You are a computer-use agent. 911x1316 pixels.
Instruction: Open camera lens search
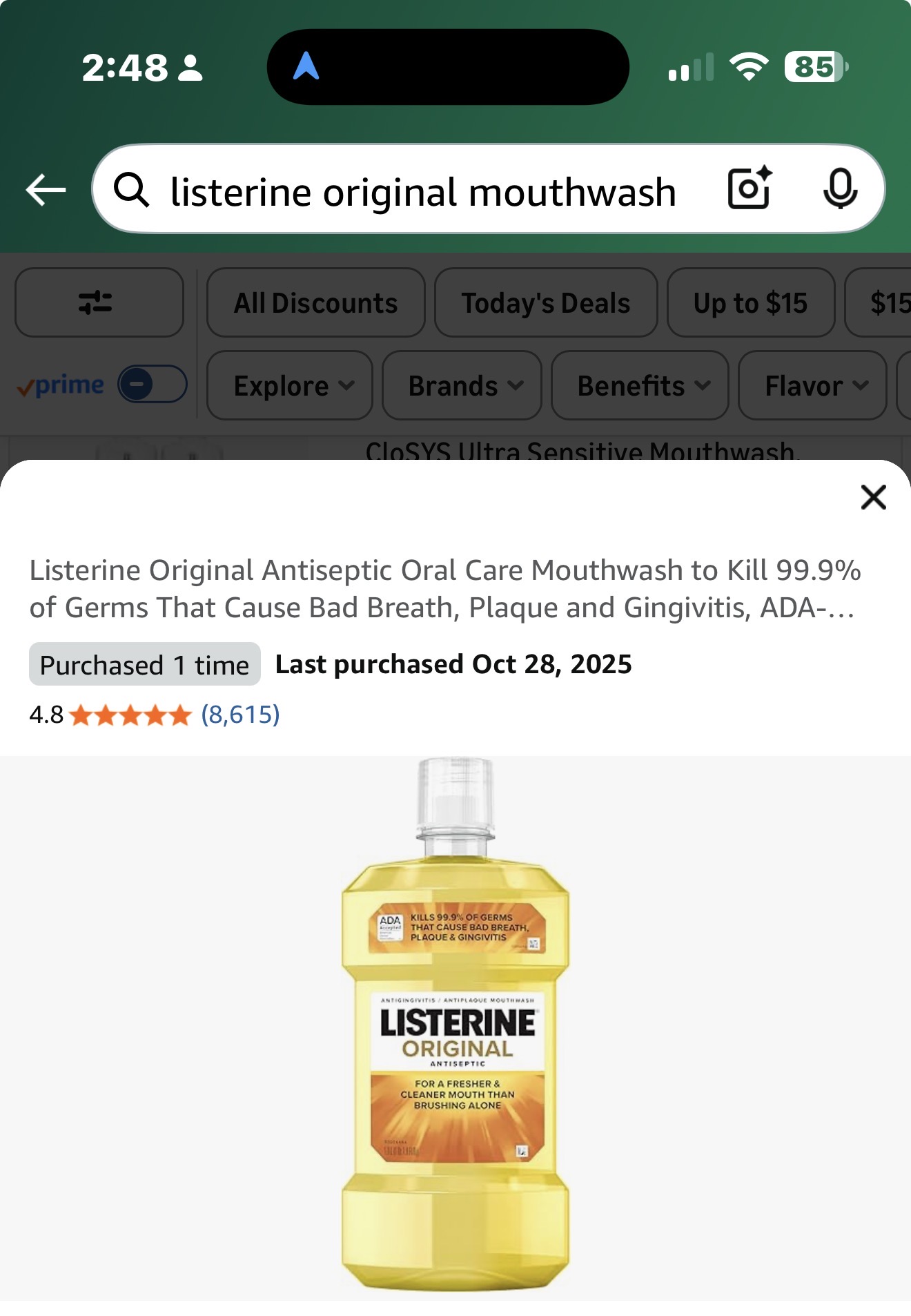(750, 188)
